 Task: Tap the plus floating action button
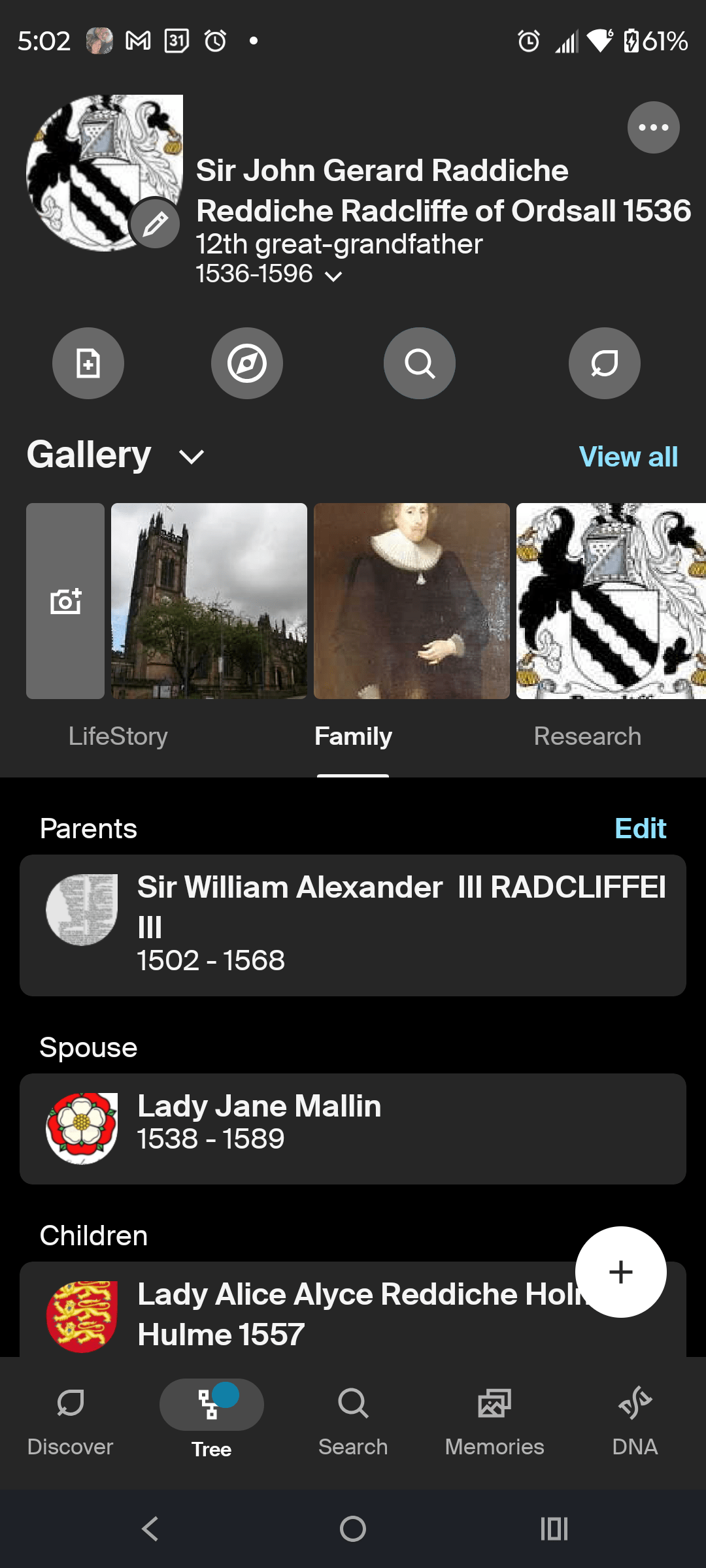[620, 1272]
